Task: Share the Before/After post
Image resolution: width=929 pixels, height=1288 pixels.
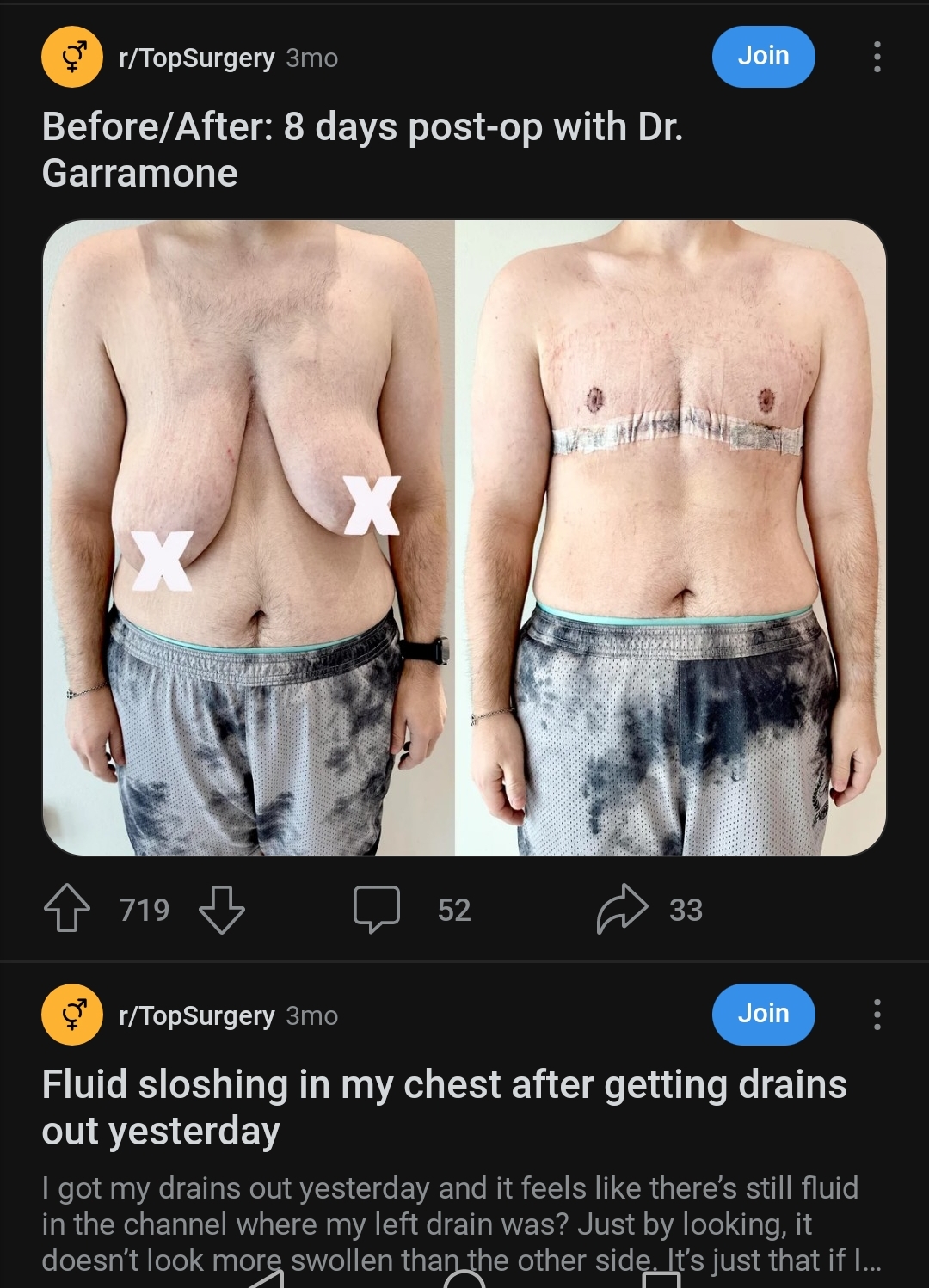Action: pyautogui.click(x=649, y=909)
